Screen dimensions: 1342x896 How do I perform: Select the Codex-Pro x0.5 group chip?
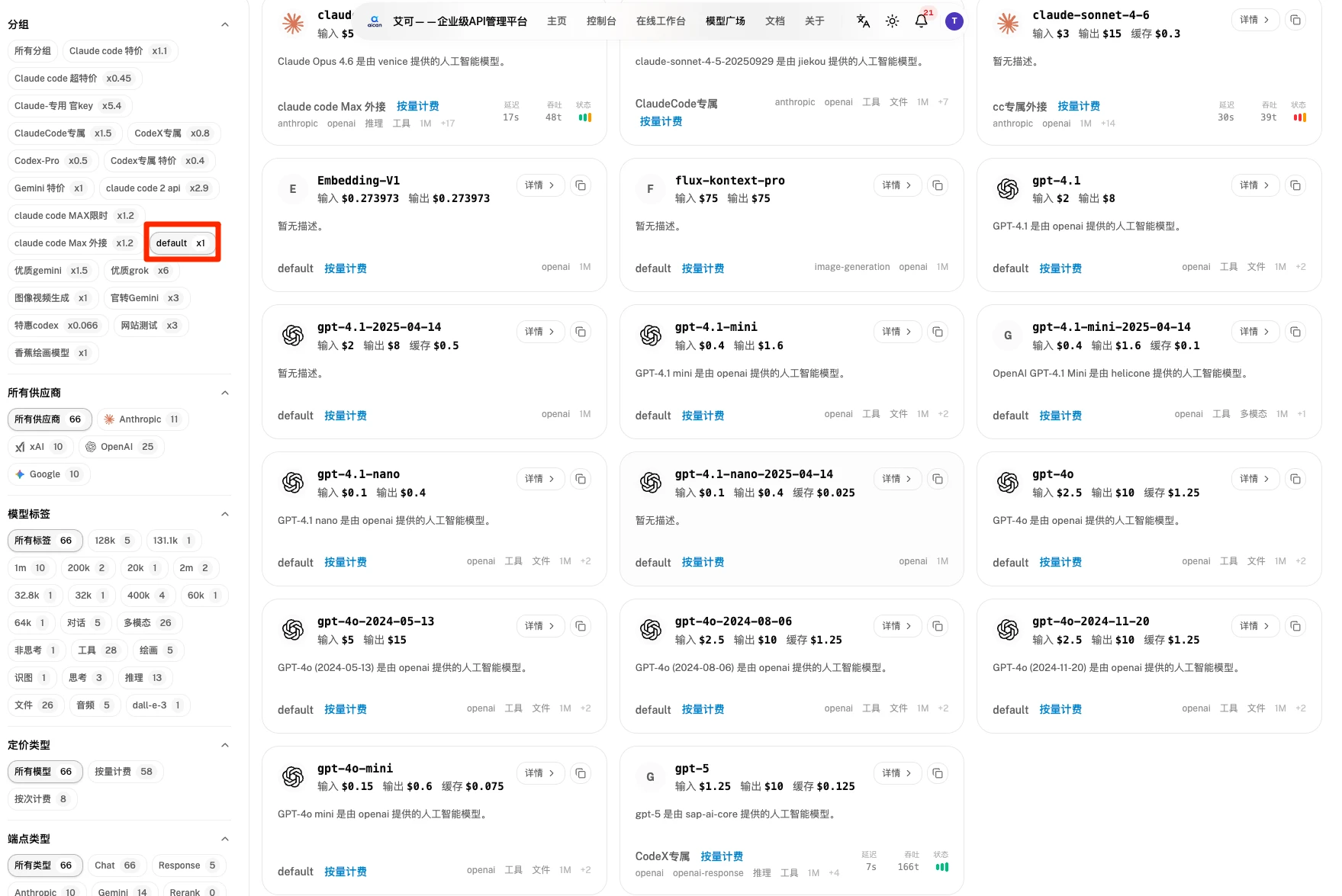pyautogui.click(x=51, y=161)
